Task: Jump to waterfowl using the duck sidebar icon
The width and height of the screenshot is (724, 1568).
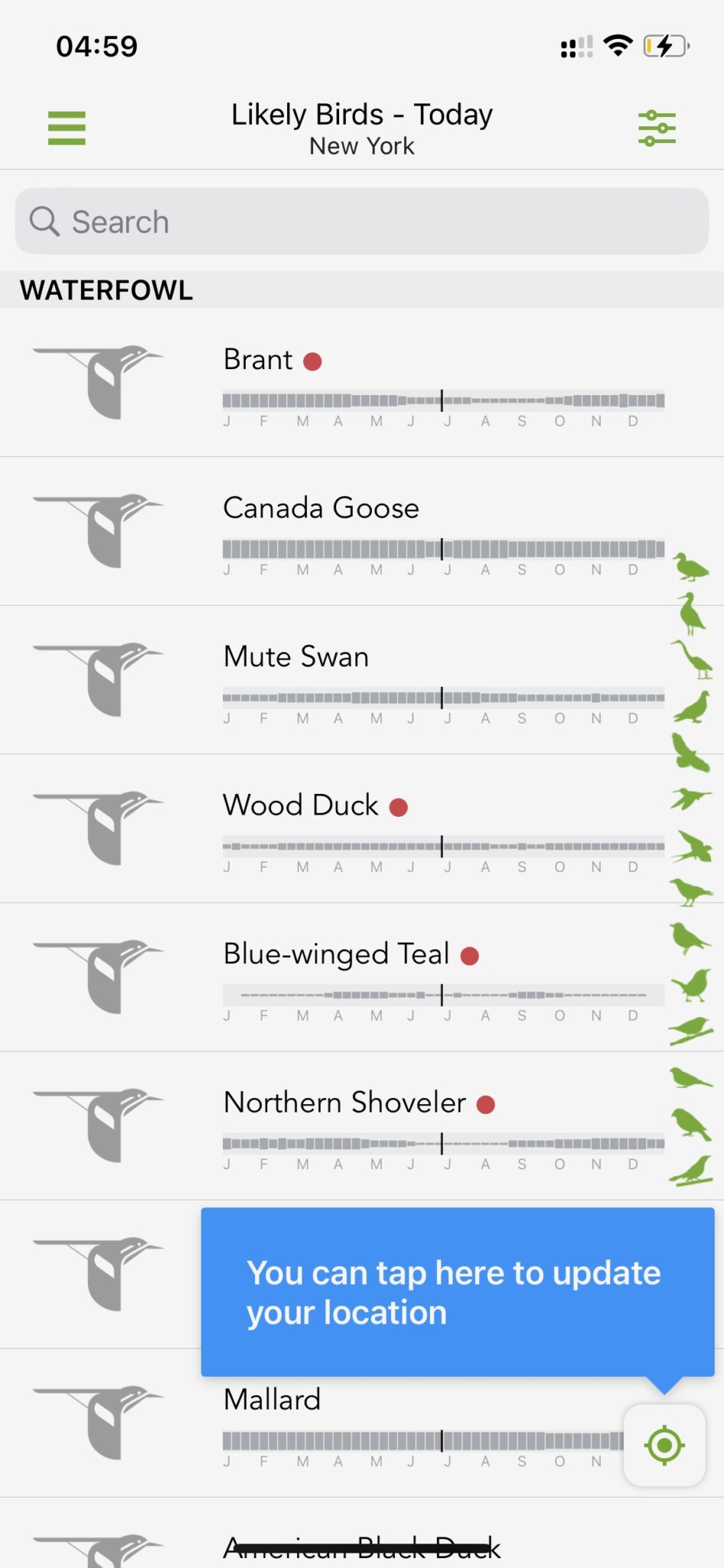Action: [691, 567]
